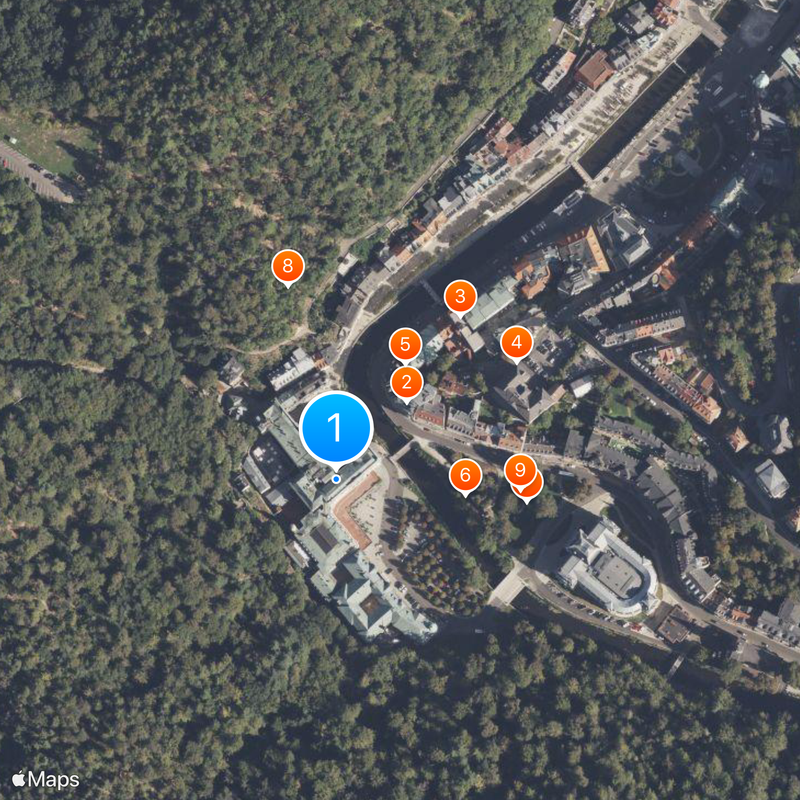Tap the orange pin numbered 9
This screenshot has width=800, height=800.
pos(519,469)
